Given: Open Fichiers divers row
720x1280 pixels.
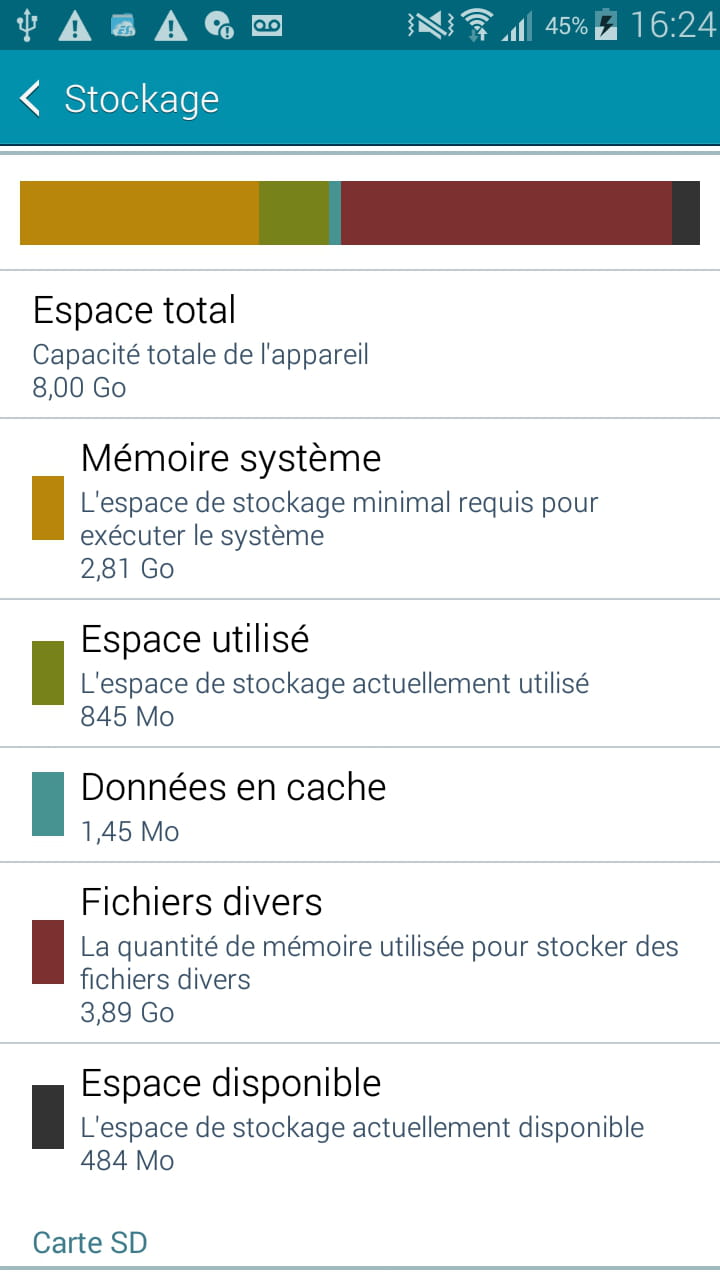Looking at the screenshot, I should 360,953.
